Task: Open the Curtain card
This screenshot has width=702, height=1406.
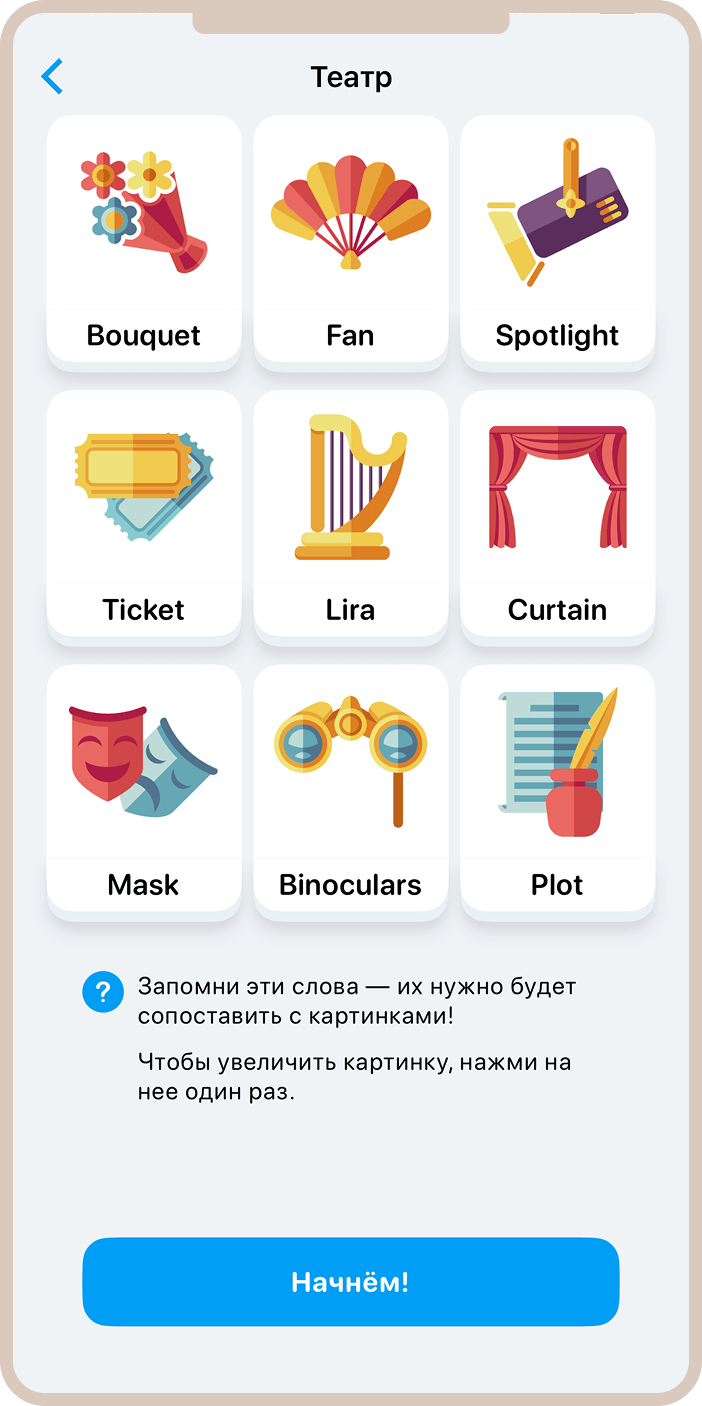Action: [557, 514]
